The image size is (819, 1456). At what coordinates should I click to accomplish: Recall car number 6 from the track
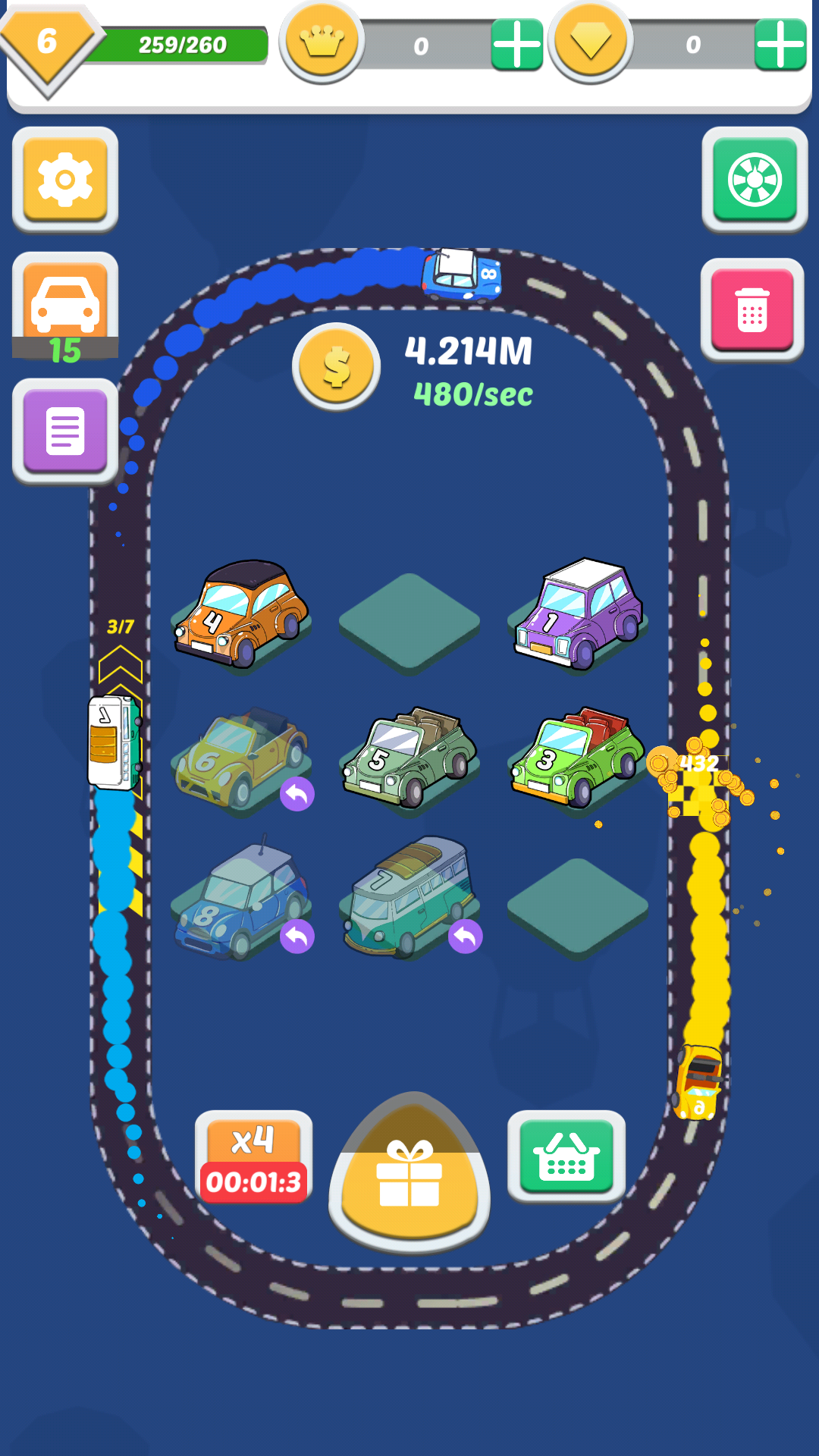point(297,794)
